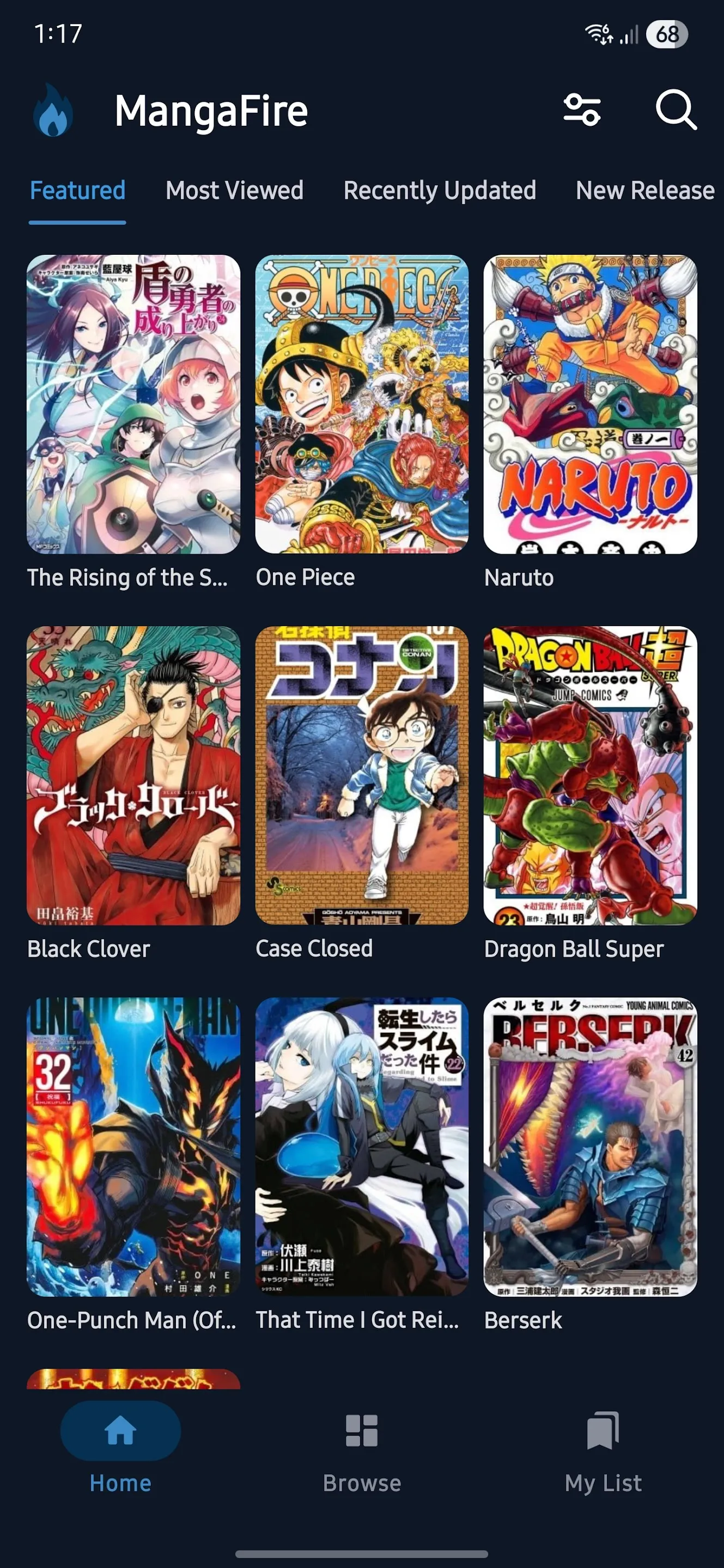The image size is (724, 1568).
Task: Open the One-Punch Man manga
Action: click(133, 1147)
